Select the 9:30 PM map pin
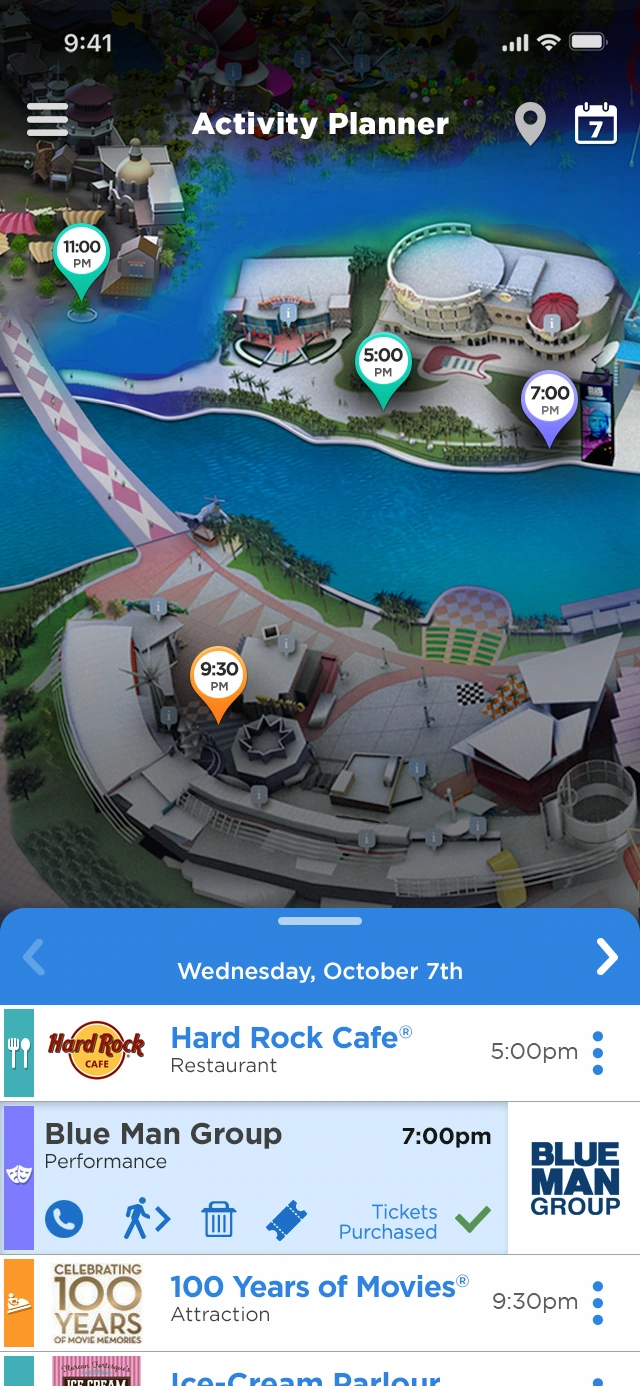640x1386 pixels. click(218, 678)
